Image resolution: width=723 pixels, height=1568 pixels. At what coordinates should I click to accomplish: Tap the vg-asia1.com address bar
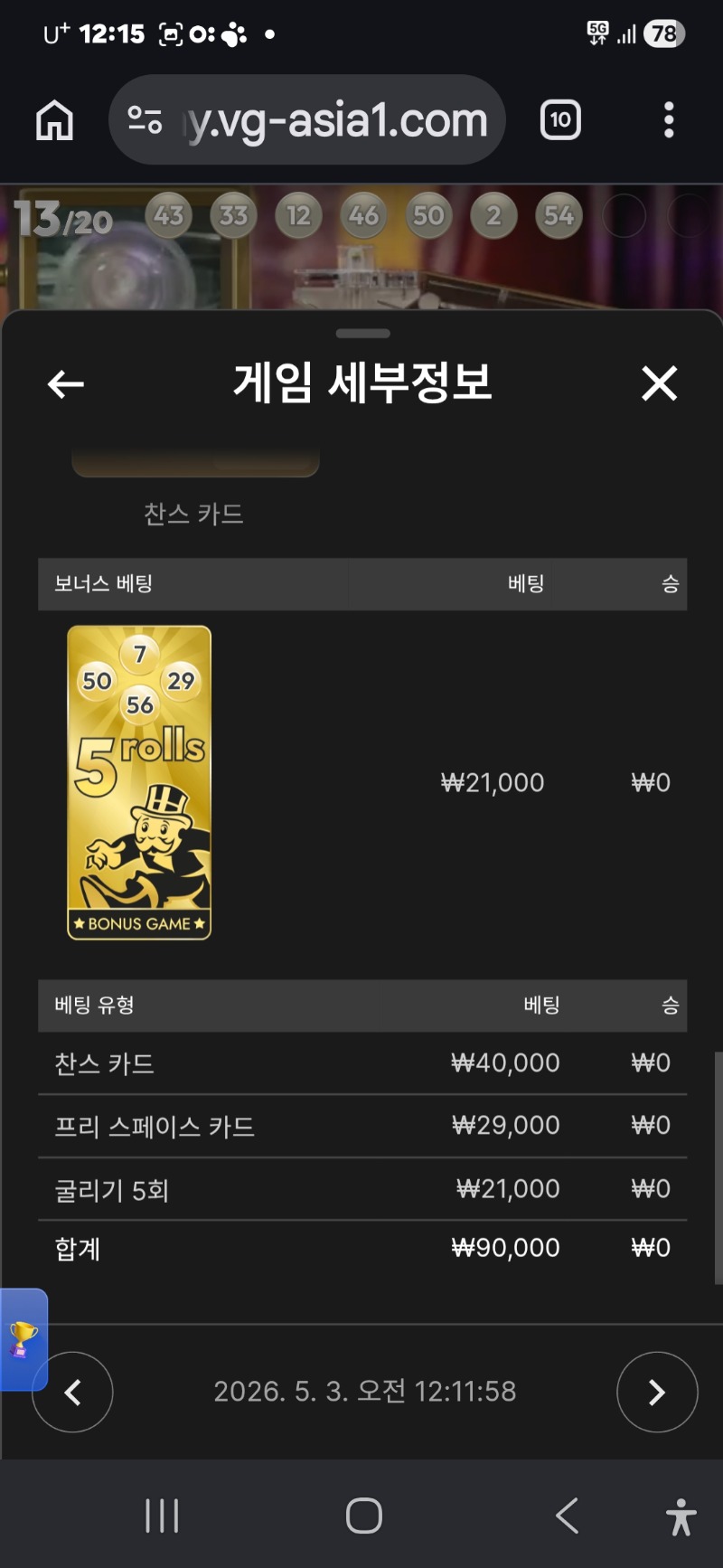point(307,119)
